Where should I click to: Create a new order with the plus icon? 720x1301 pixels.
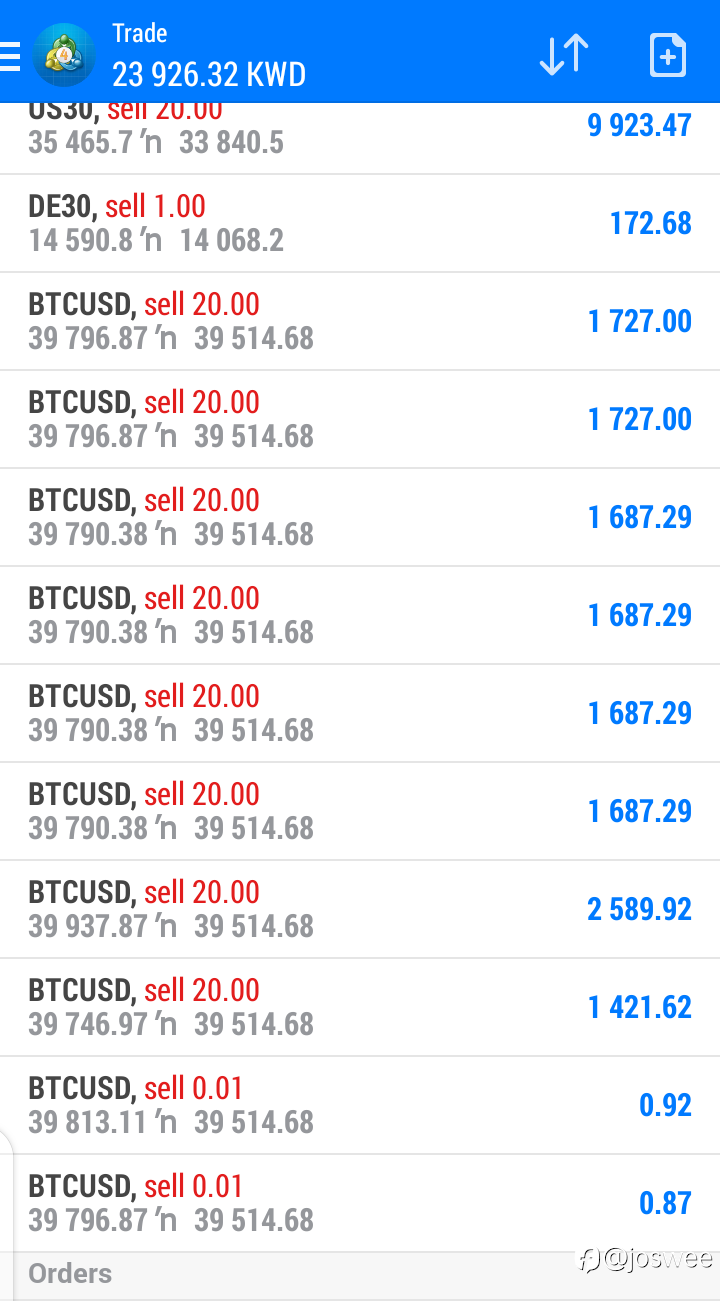668,55
